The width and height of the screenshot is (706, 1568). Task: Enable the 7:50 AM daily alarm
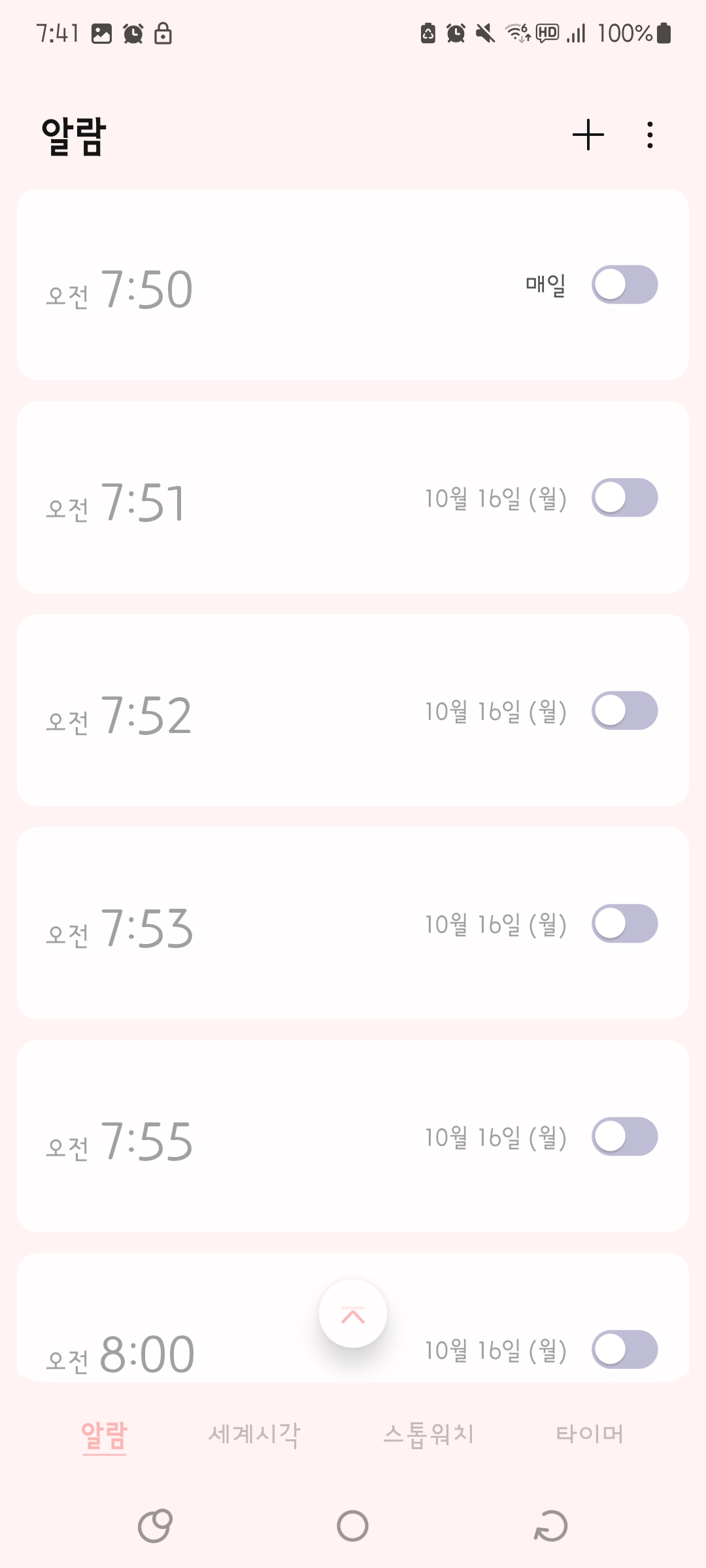click(x=624, y=285)
